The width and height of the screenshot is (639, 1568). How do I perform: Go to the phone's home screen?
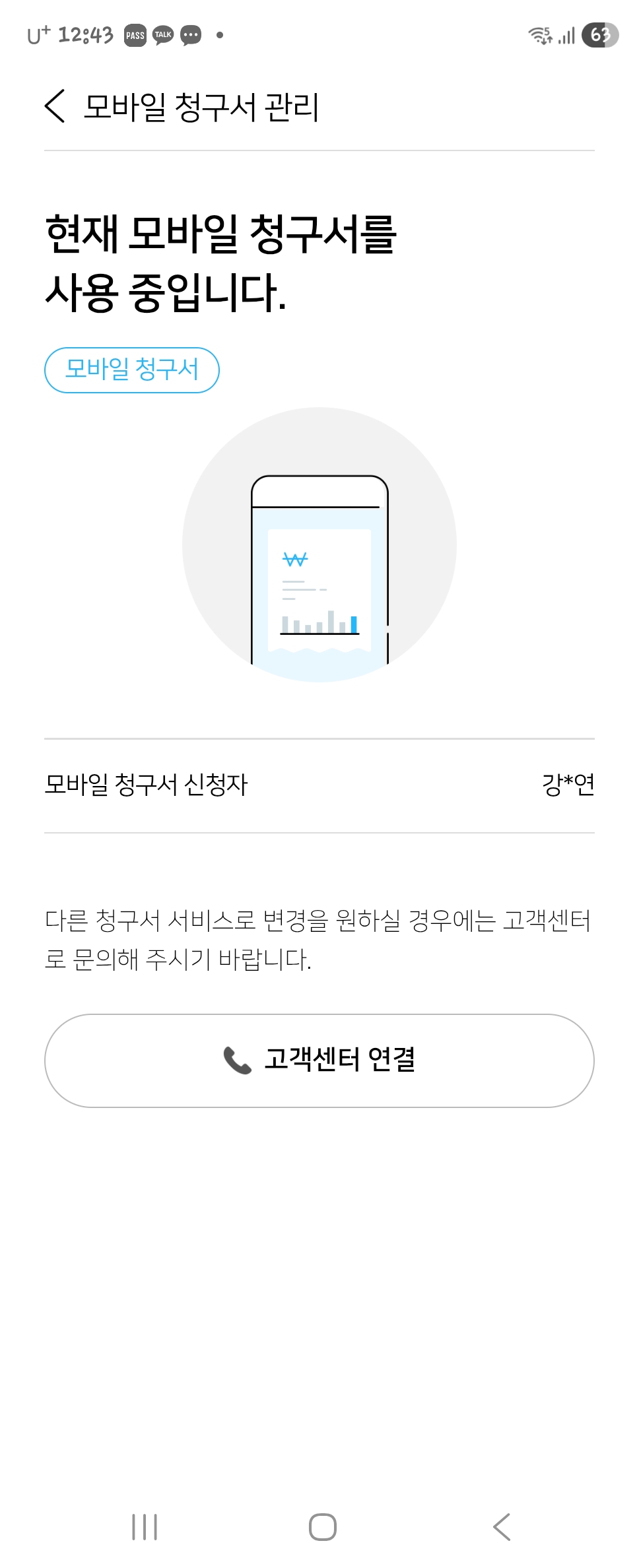(322, 1526)
